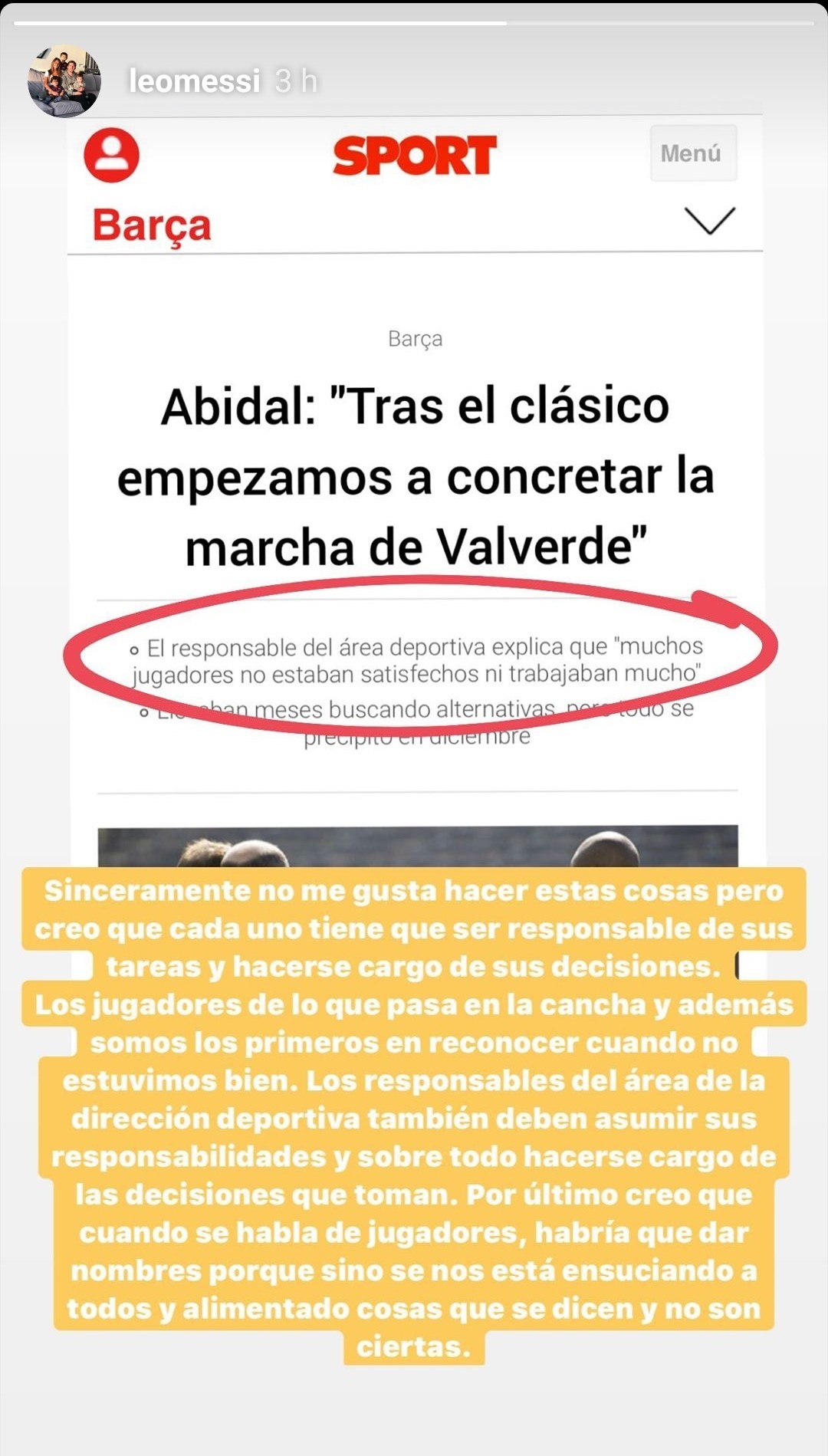Viewport: 828px width, 1456px height.
Task: Tap the leomessi username
Action: tap(194, 81)
